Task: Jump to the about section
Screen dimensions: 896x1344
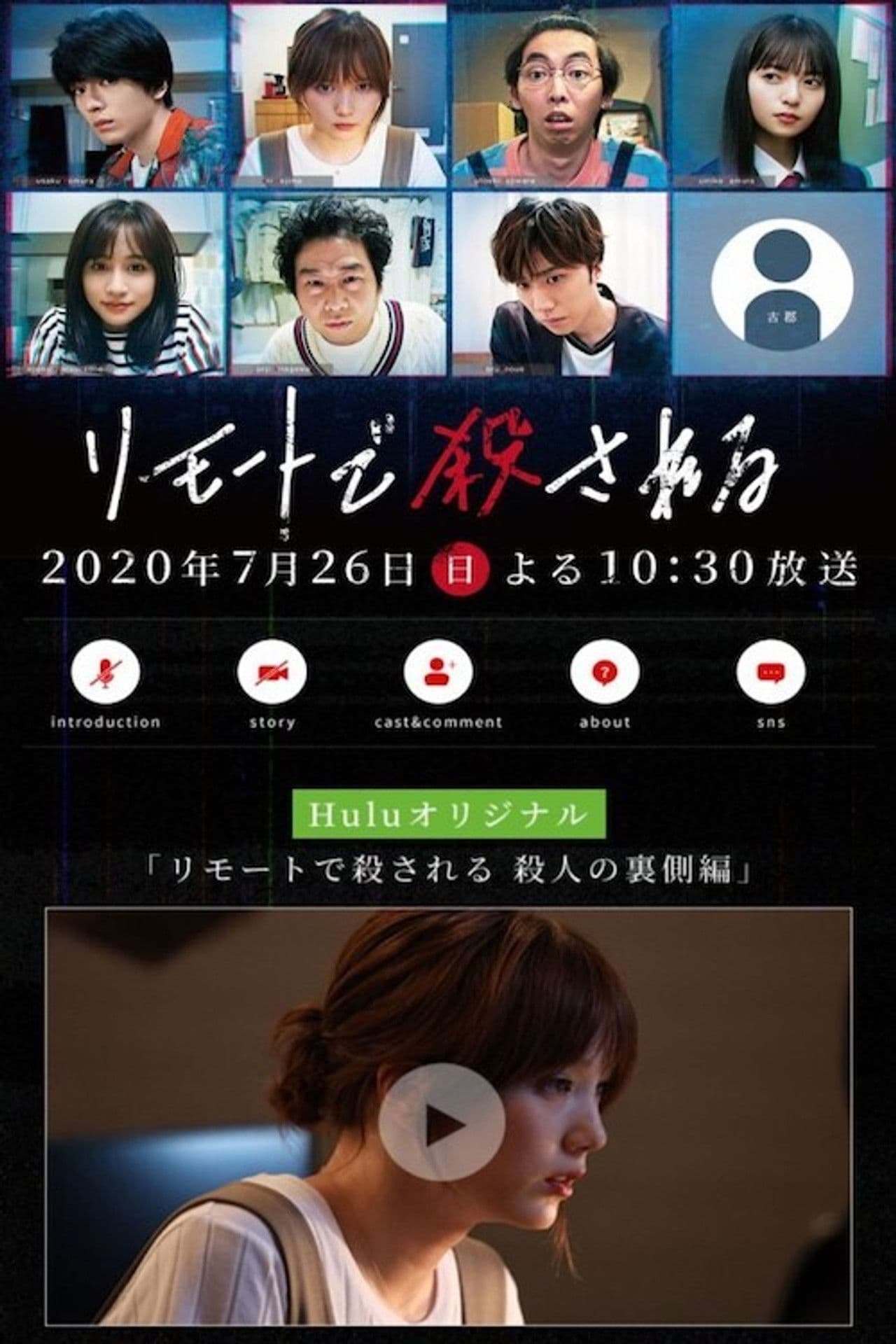Action: (x=604, y=672)
